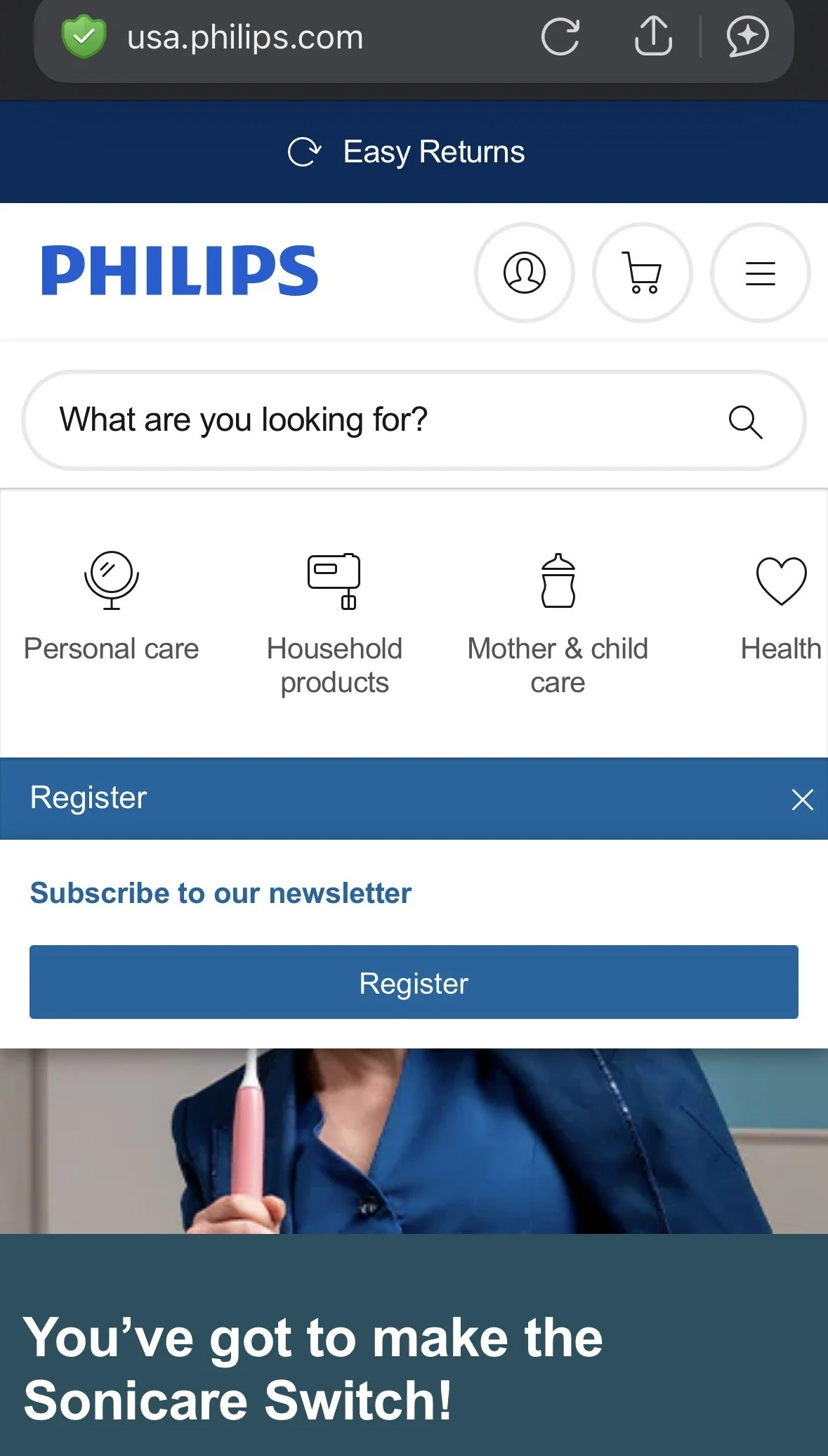Tap the Register button to subscribe

tap(414, 982)
